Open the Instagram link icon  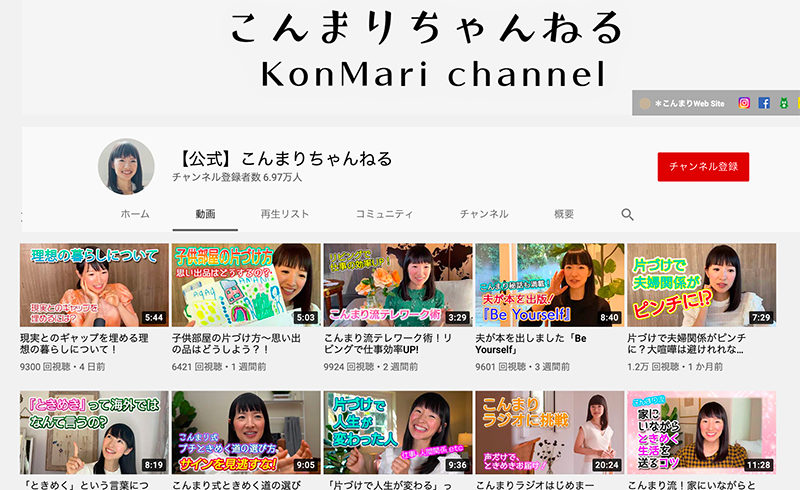tap(744, 103)
